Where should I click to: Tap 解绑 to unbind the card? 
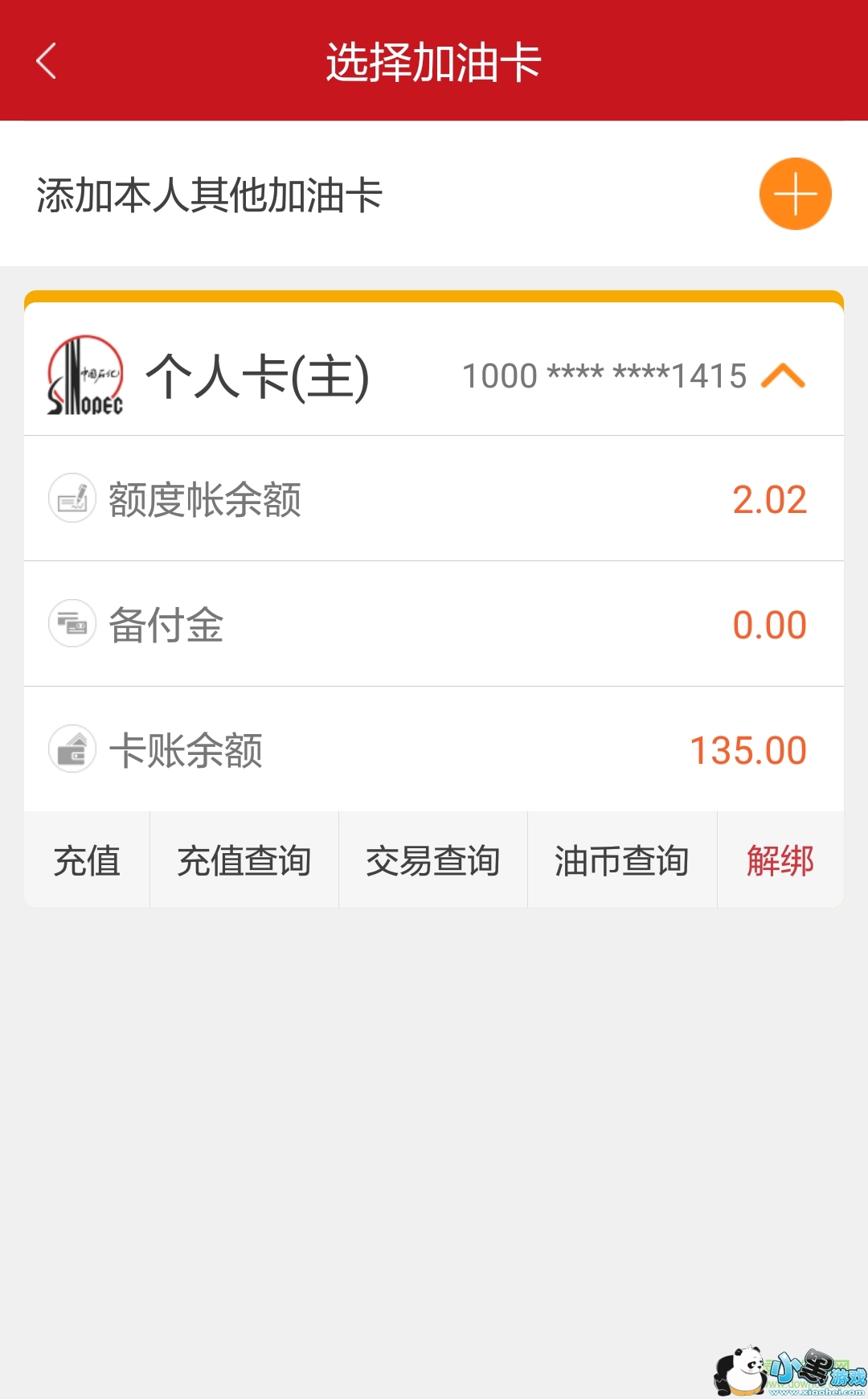pyautogui.click(x=780, y=860)
